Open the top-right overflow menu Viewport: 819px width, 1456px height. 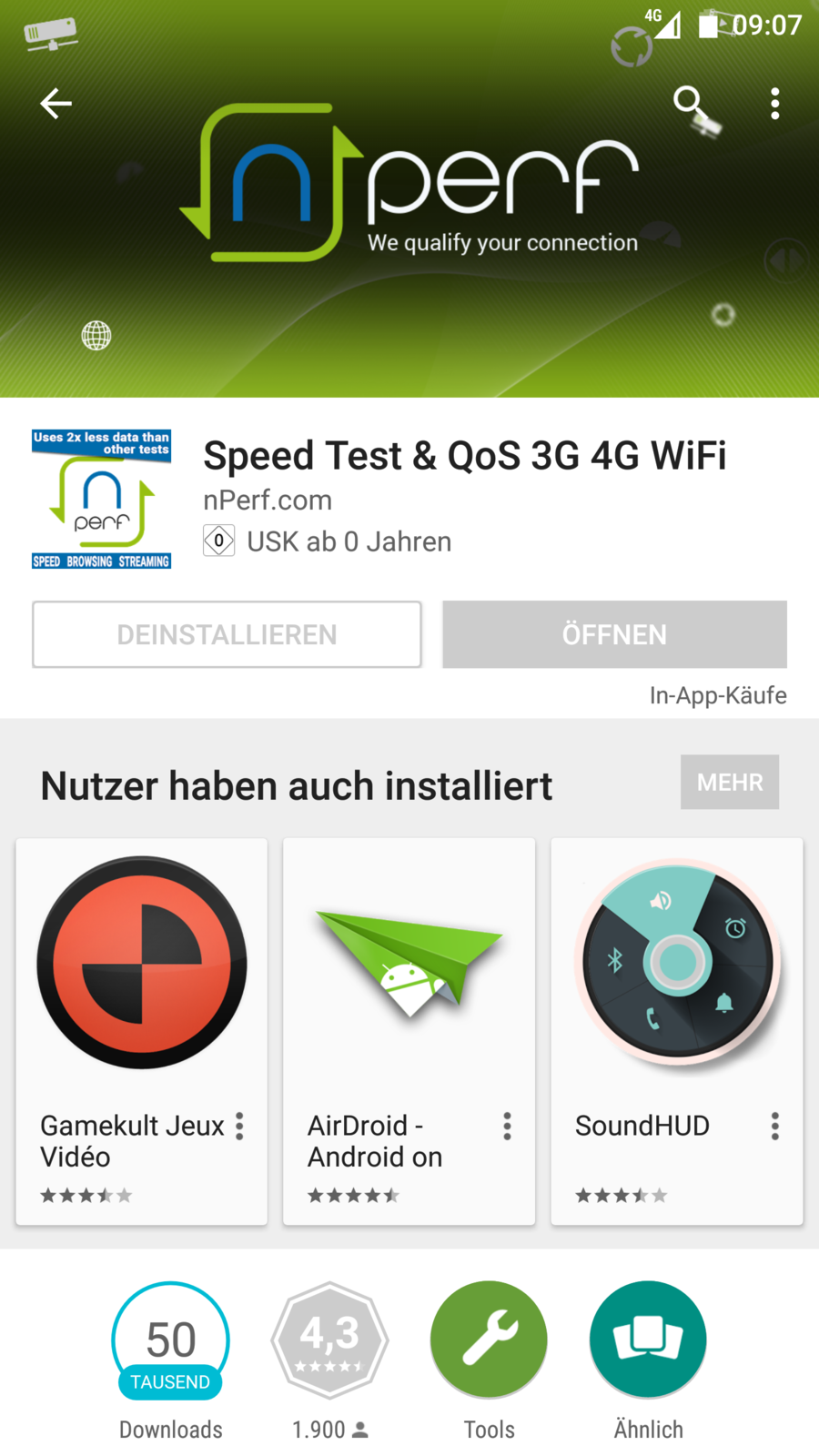774,104
